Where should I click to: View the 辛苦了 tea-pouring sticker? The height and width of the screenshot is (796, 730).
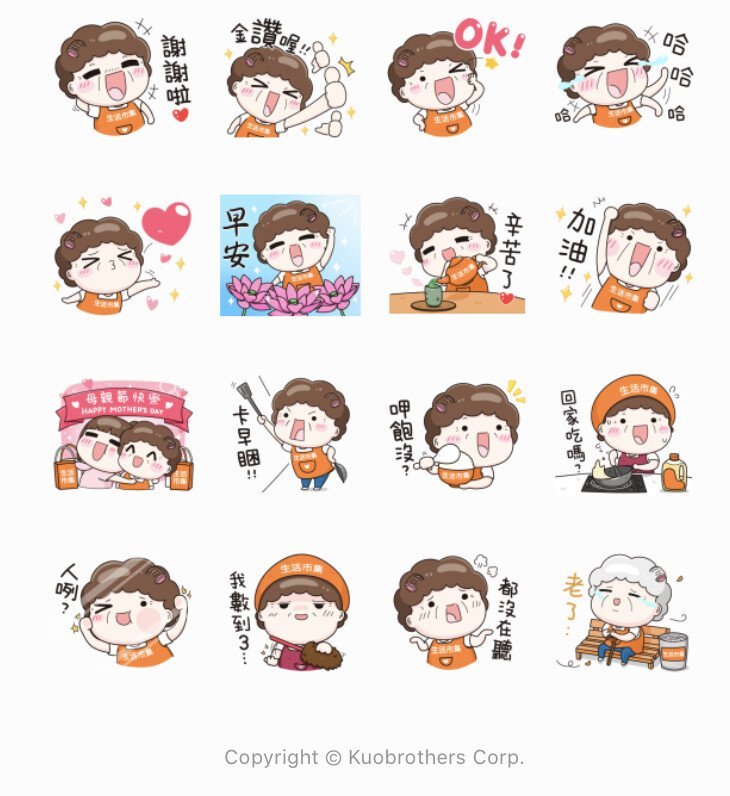pos(456,255)
